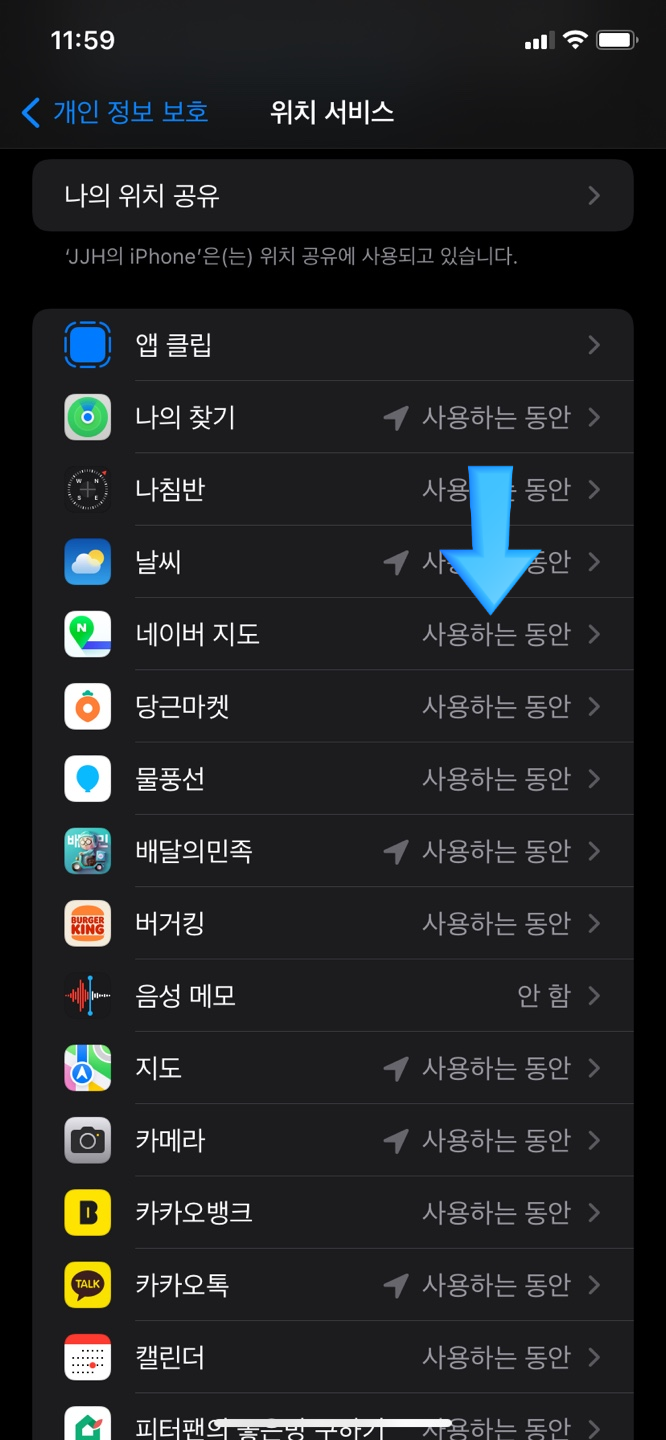This screenshot has width=666, height=1440.
Task: Open 날씨 location permission
Action: tap(333, 562)
